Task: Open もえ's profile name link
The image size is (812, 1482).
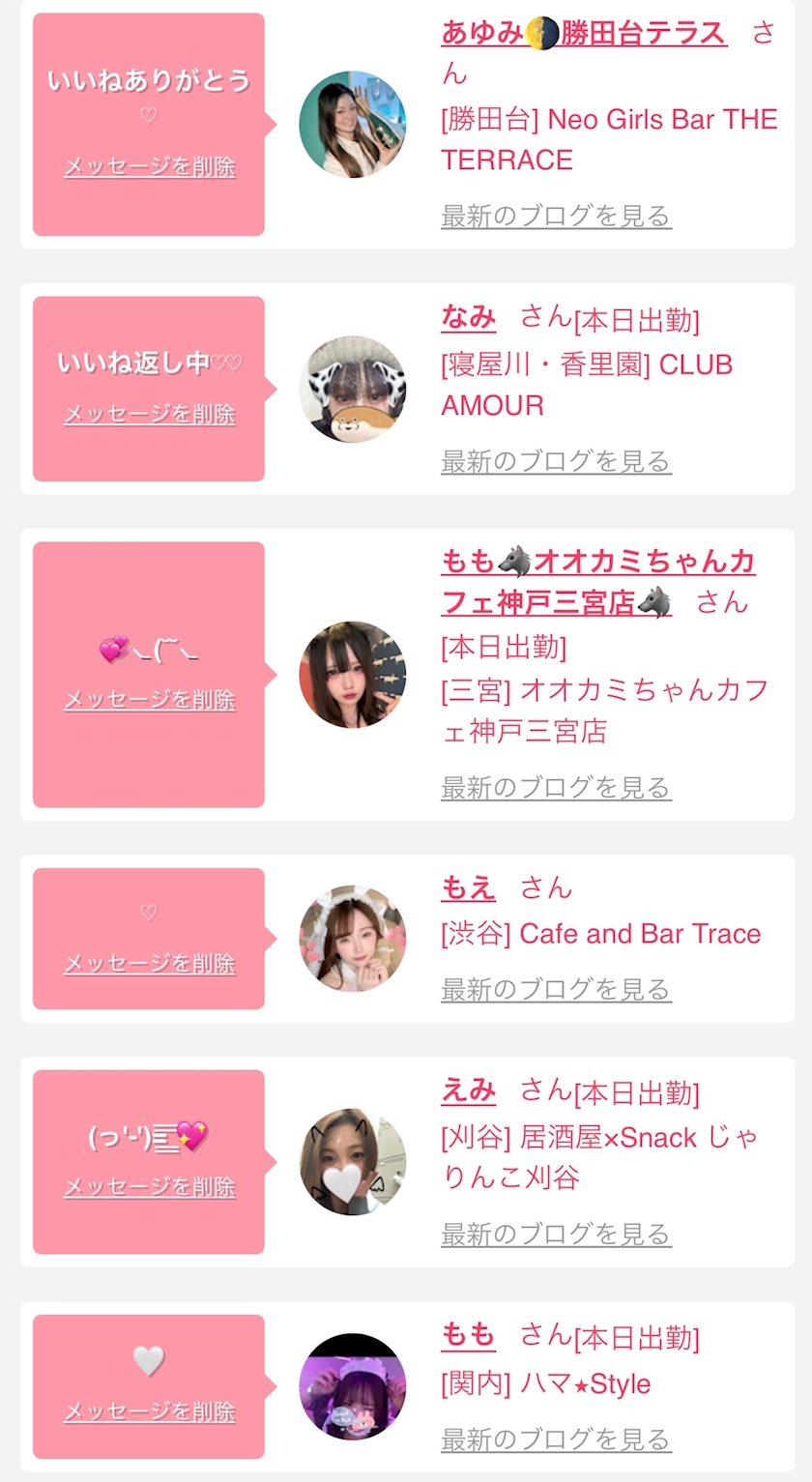Action: click(469, 887)
